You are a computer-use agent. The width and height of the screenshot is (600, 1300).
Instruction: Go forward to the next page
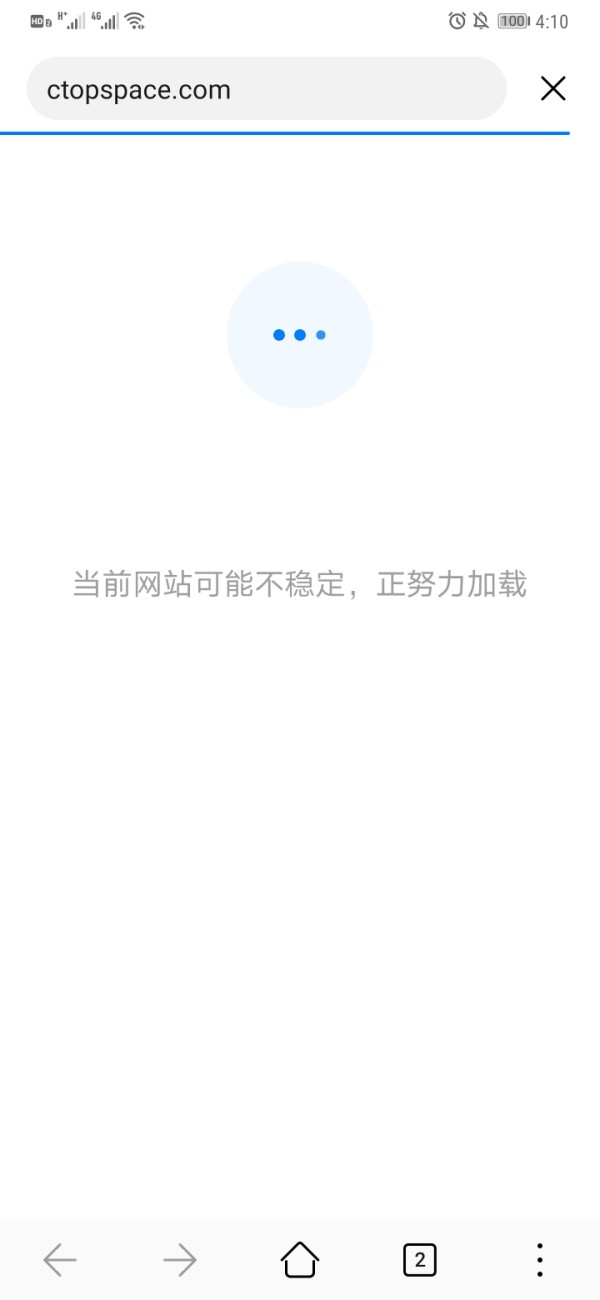(x=180, y=1260)
